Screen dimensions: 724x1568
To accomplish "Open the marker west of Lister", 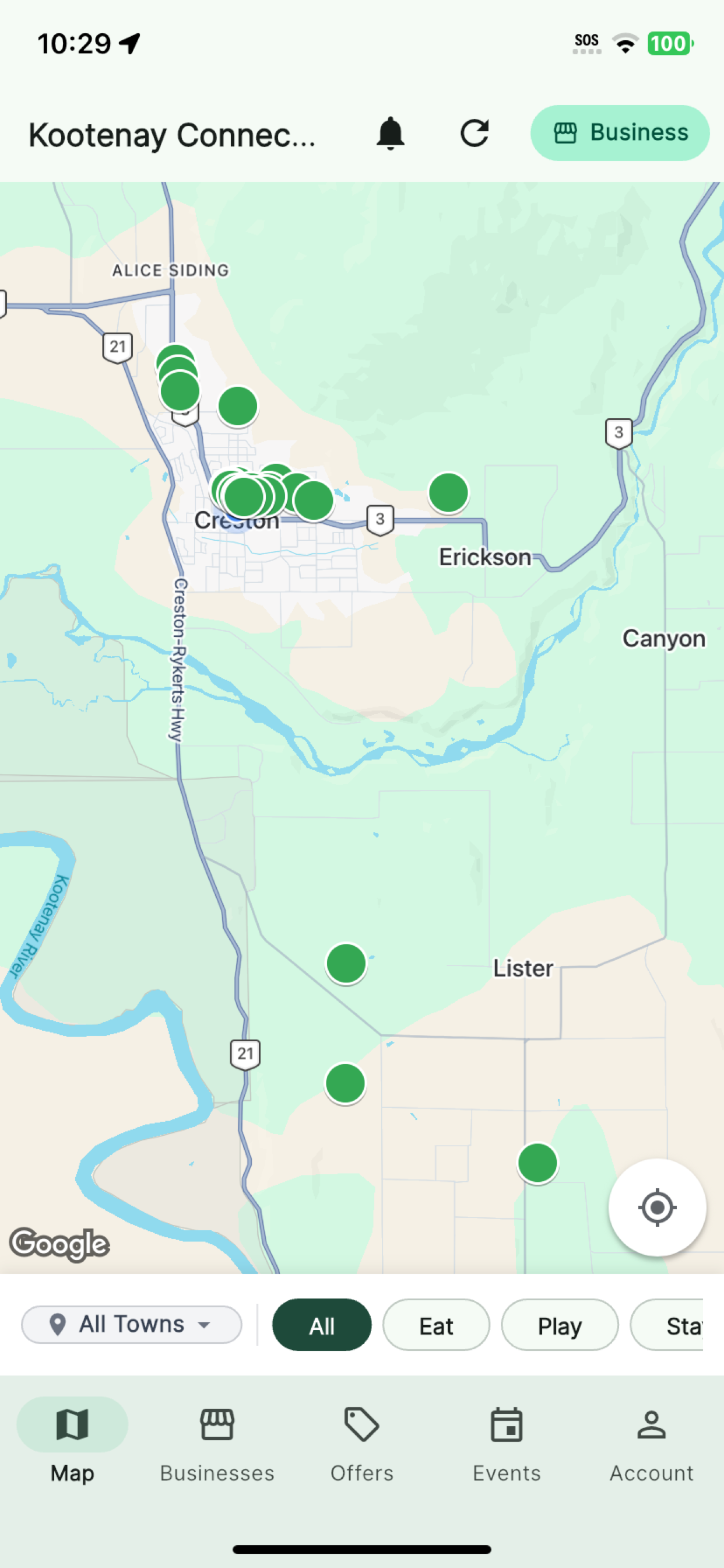I will pyautogui.click(x=346, y=964).
